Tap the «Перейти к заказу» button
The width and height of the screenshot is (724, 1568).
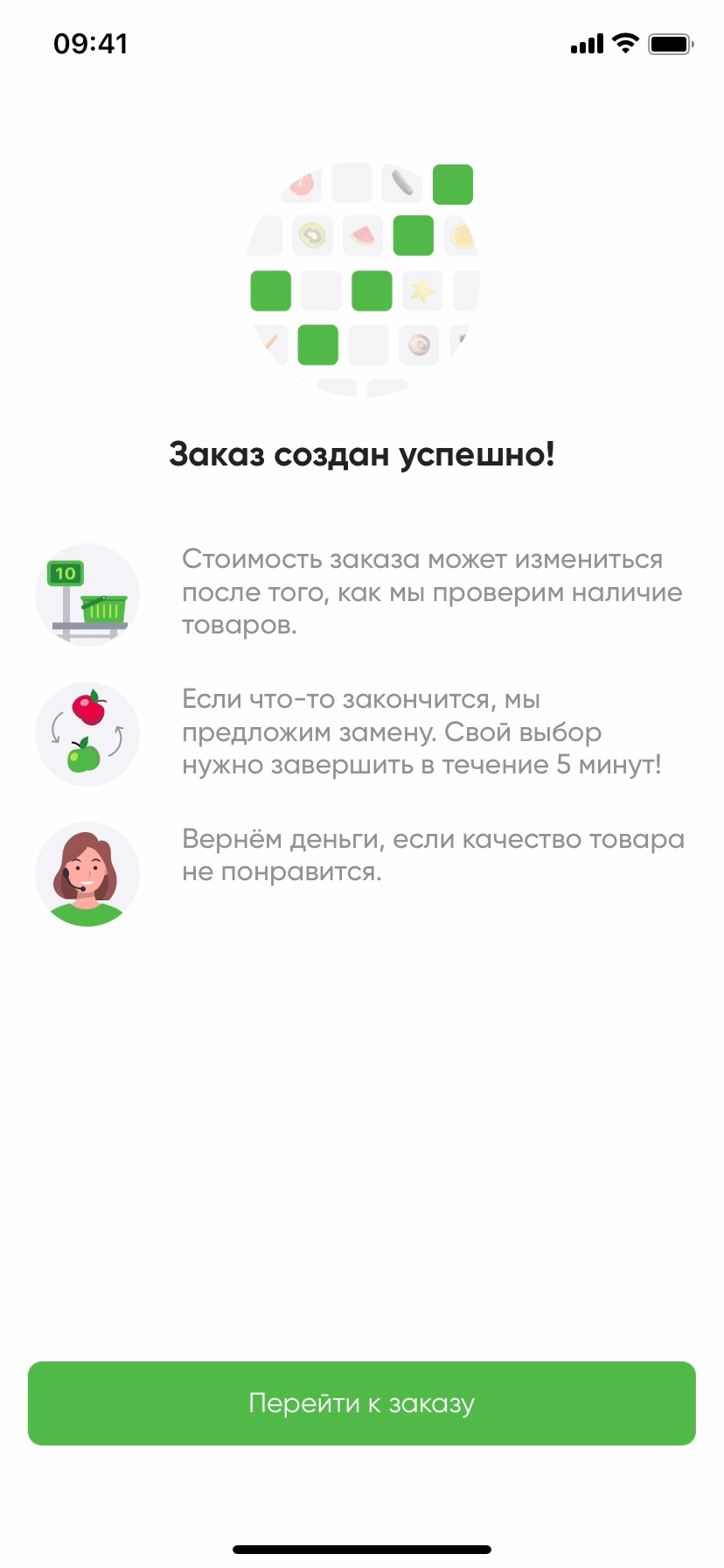click(361, 1403)
